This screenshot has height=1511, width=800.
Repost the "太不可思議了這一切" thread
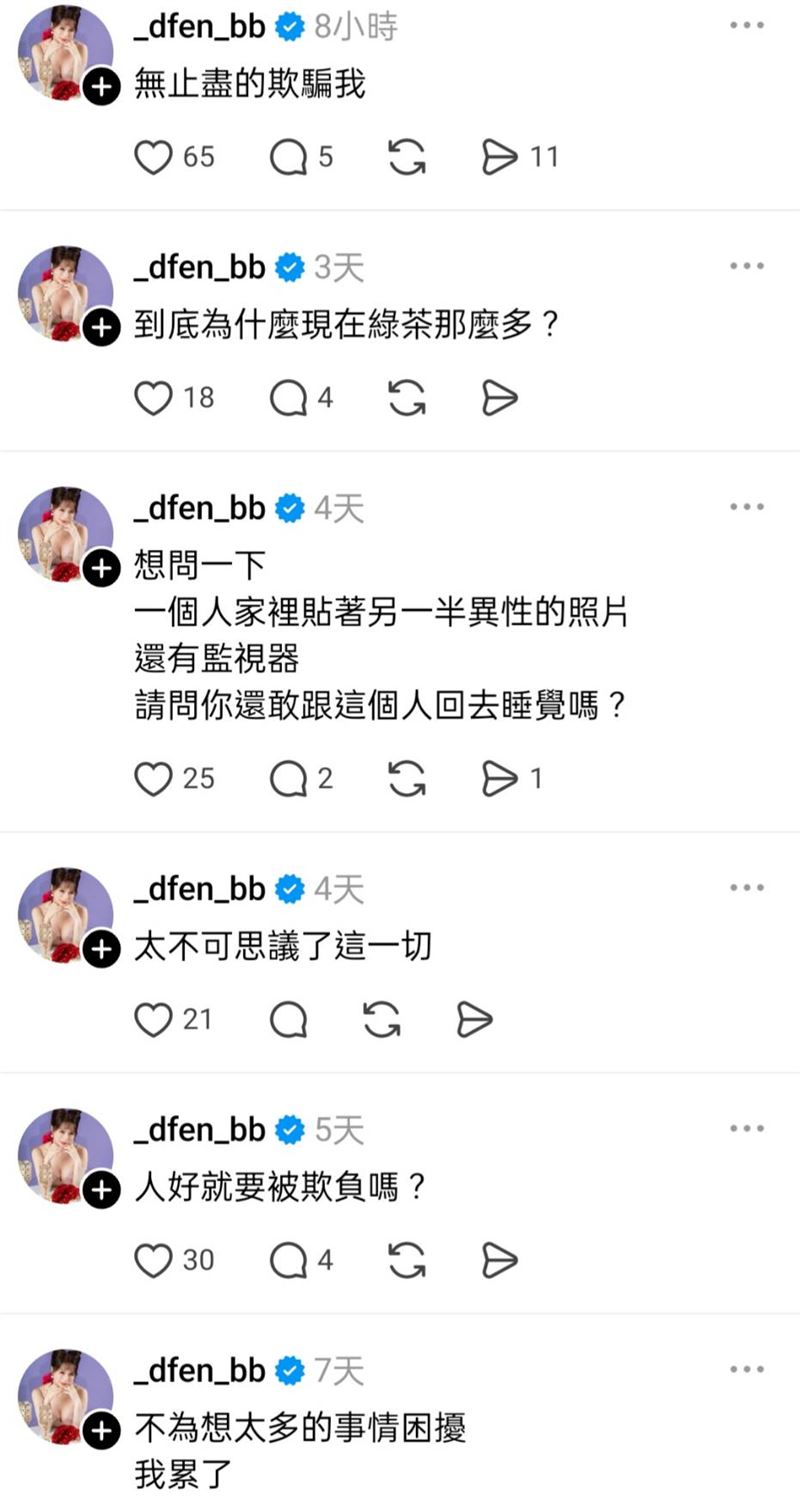[381, 1019]
